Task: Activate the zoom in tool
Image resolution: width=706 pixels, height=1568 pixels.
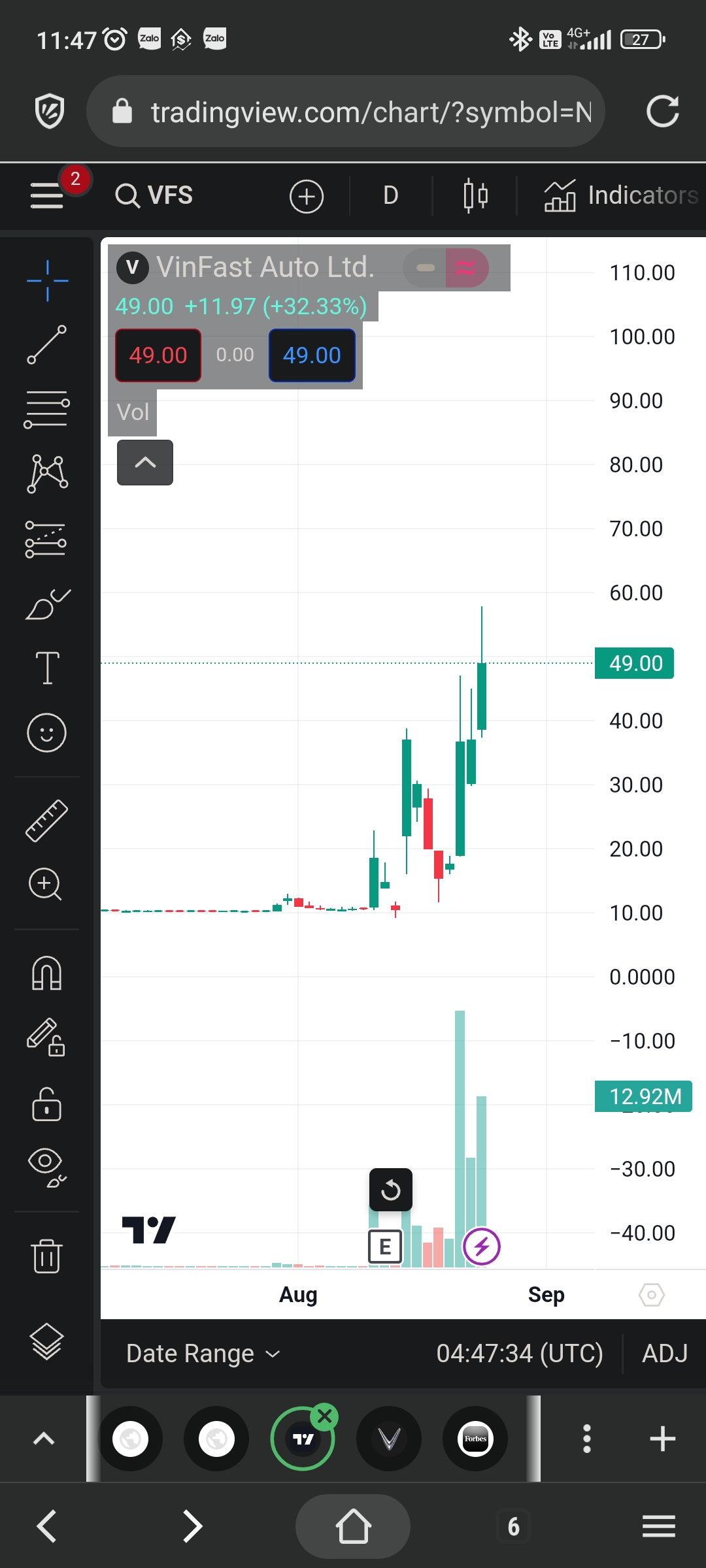Action: (46, 884)
